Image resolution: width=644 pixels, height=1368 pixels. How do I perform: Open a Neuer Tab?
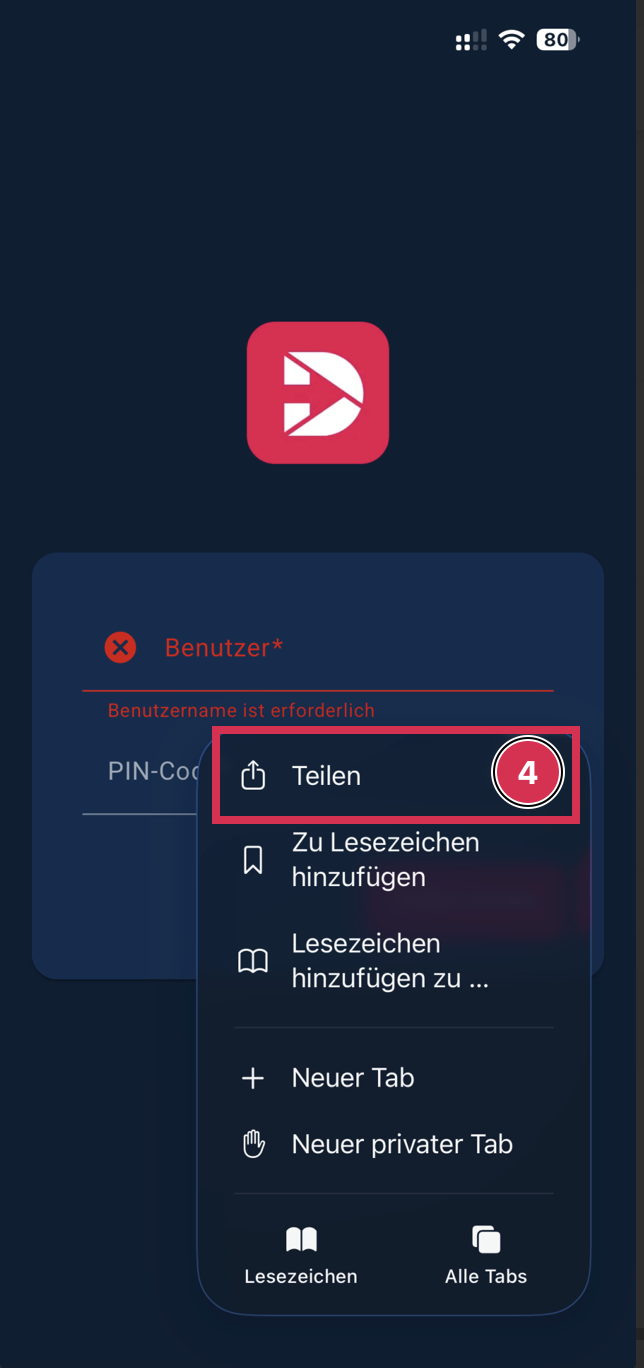(352, 1078)
